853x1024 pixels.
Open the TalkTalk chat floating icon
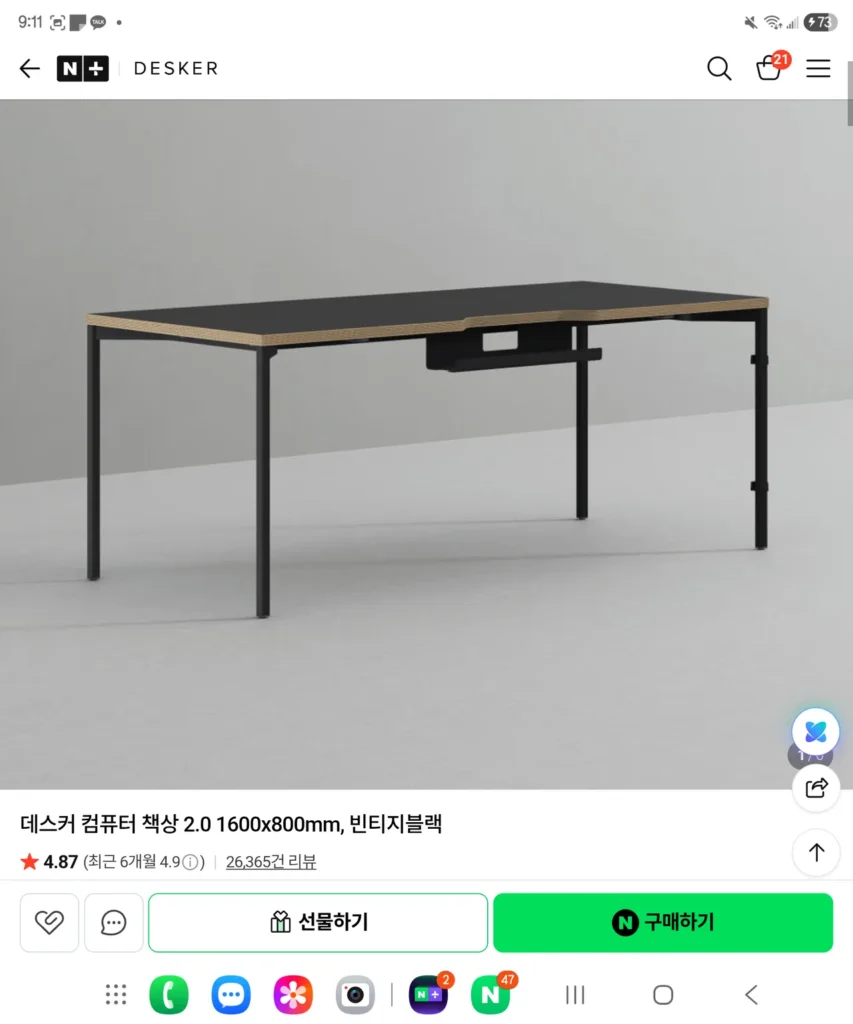815,730
